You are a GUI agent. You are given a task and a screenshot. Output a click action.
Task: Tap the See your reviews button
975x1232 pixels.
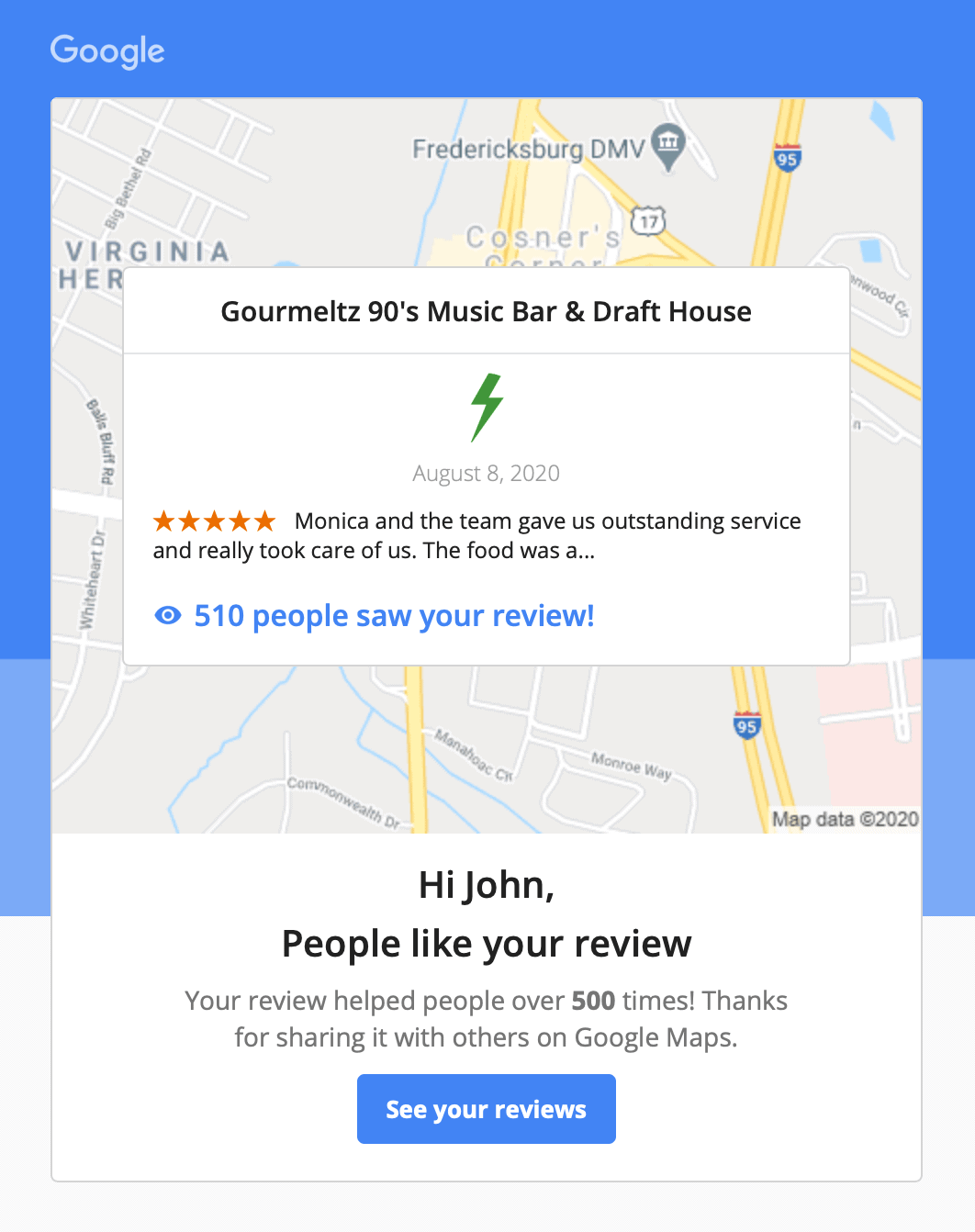[486, 1109]
